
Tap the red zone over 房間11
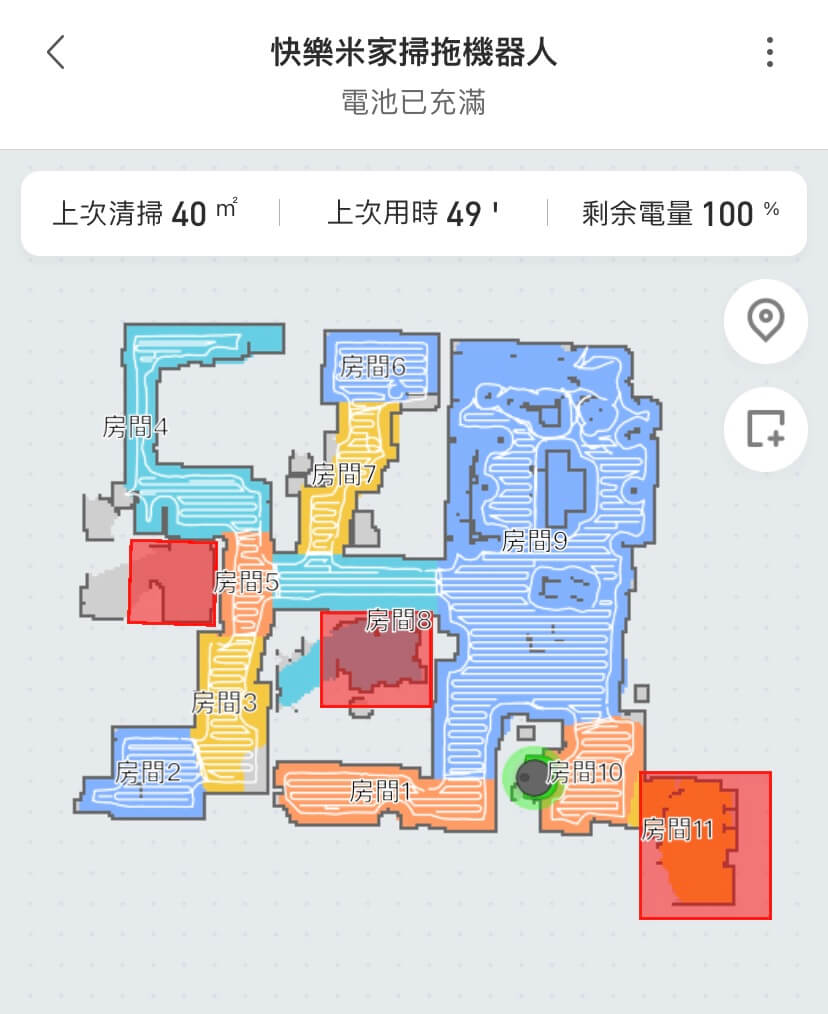(x=704, y=845)
